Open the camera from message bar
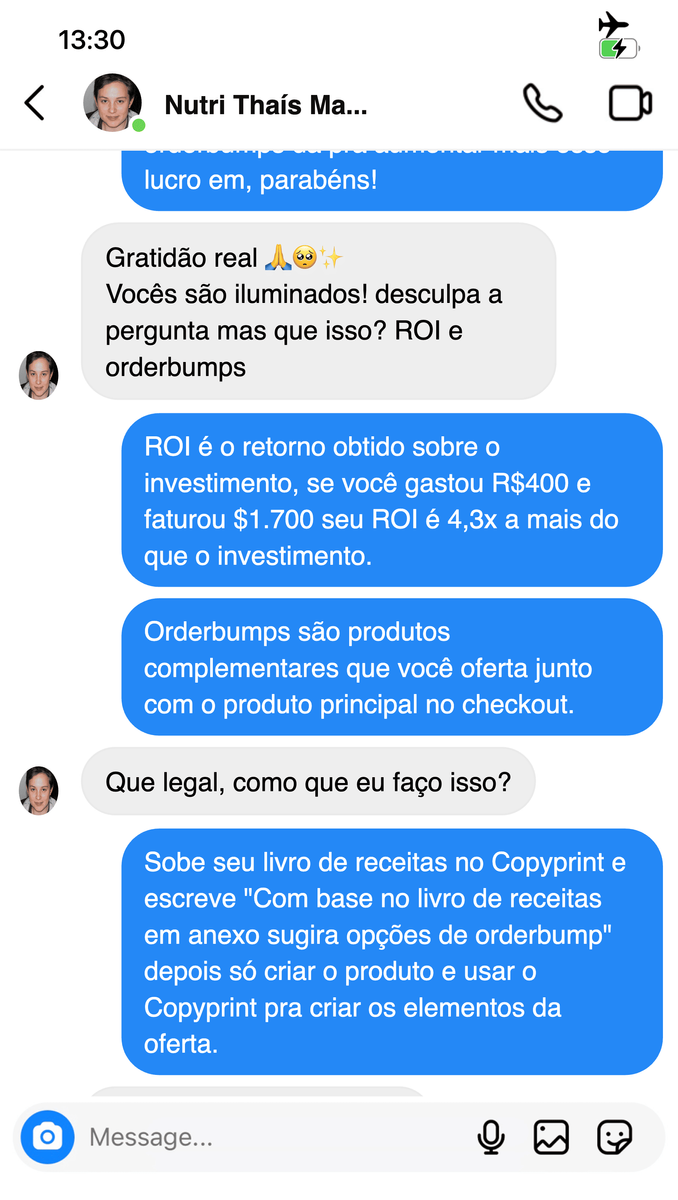678x1200 pixels. [47, 1137]
